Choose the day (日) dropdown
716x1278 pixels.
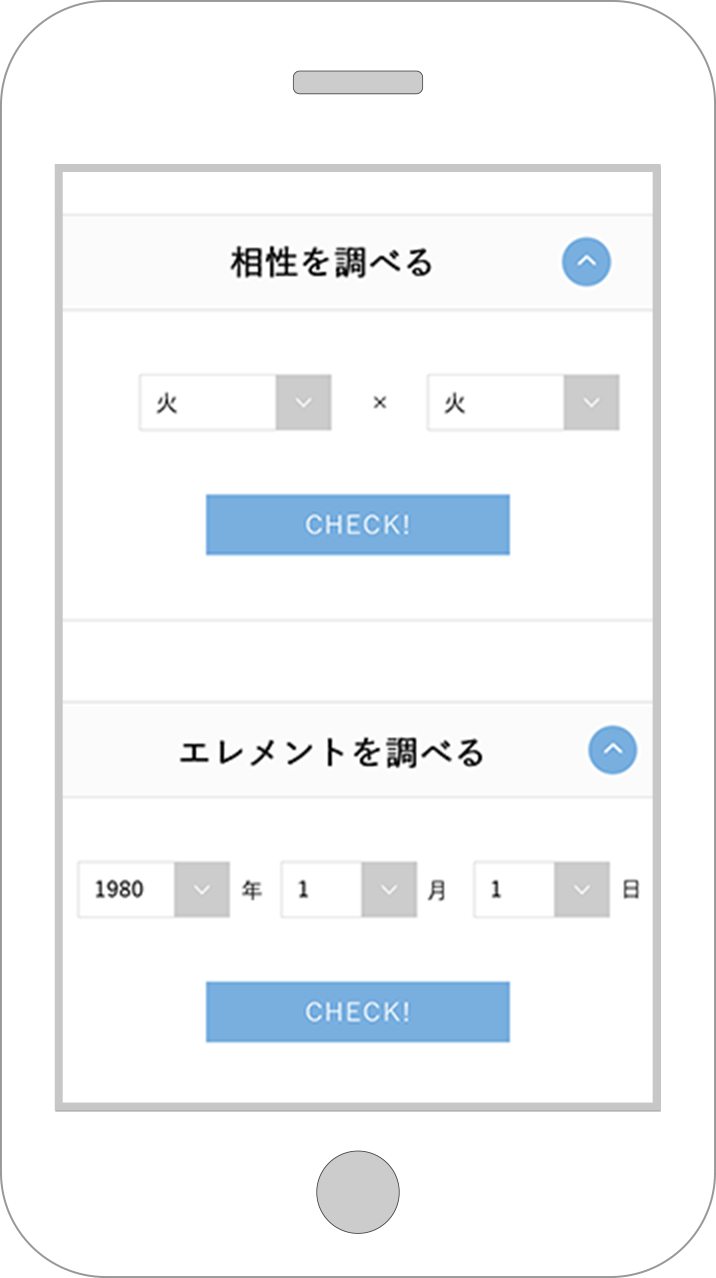[542, 890]
